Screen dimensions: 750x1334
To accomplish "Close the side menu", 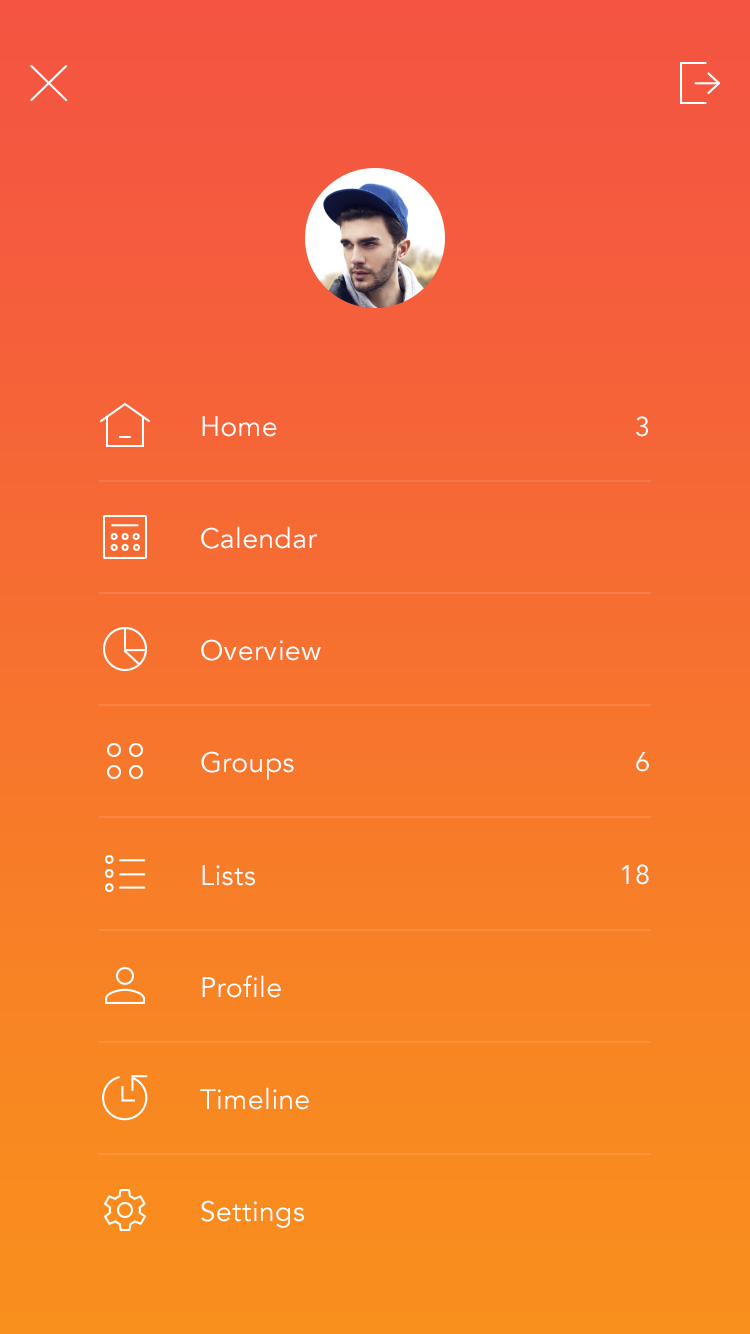I will pyautogui.click(x=48, y=83).
